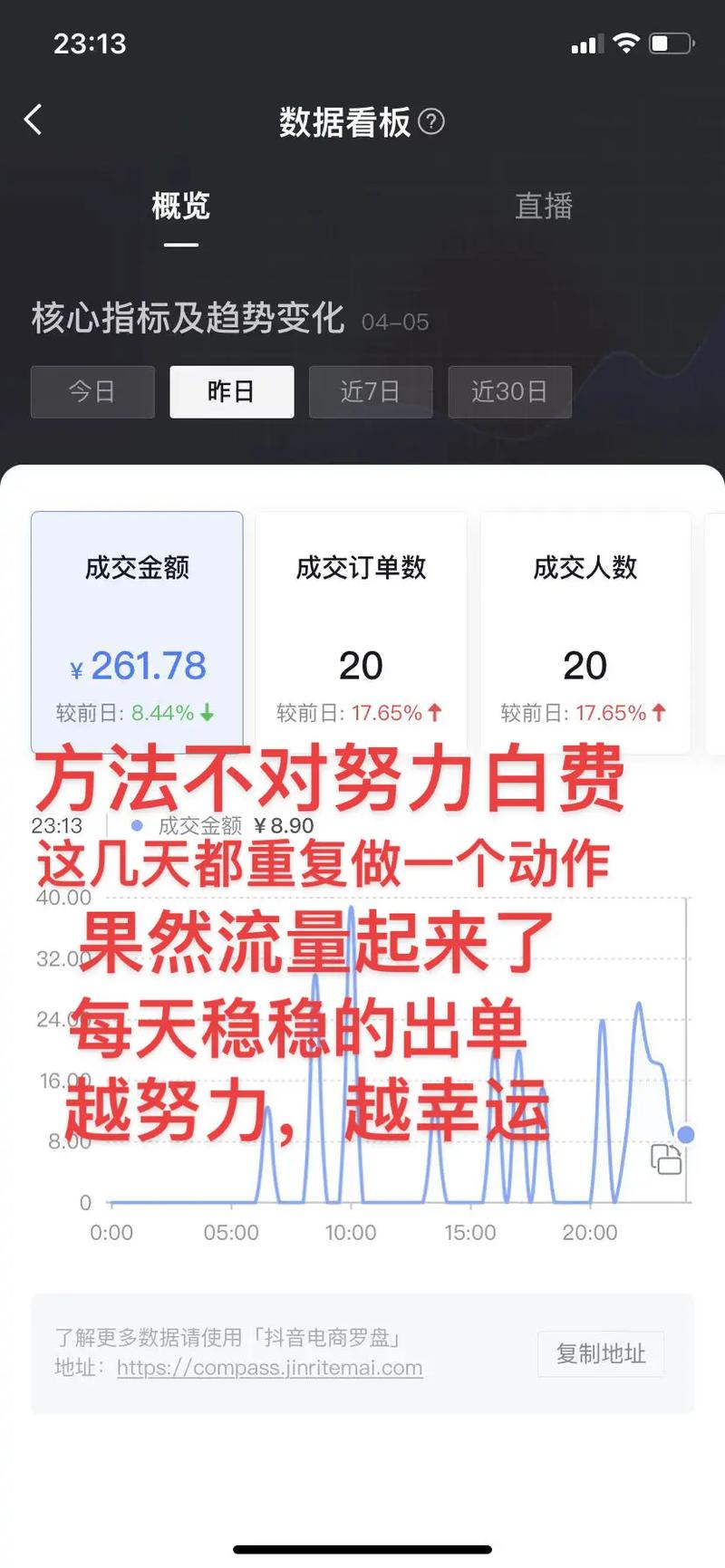Go back using the top-left arrow
The height and width of the screenshot is (1568, 725).
(x=34, y=120)
